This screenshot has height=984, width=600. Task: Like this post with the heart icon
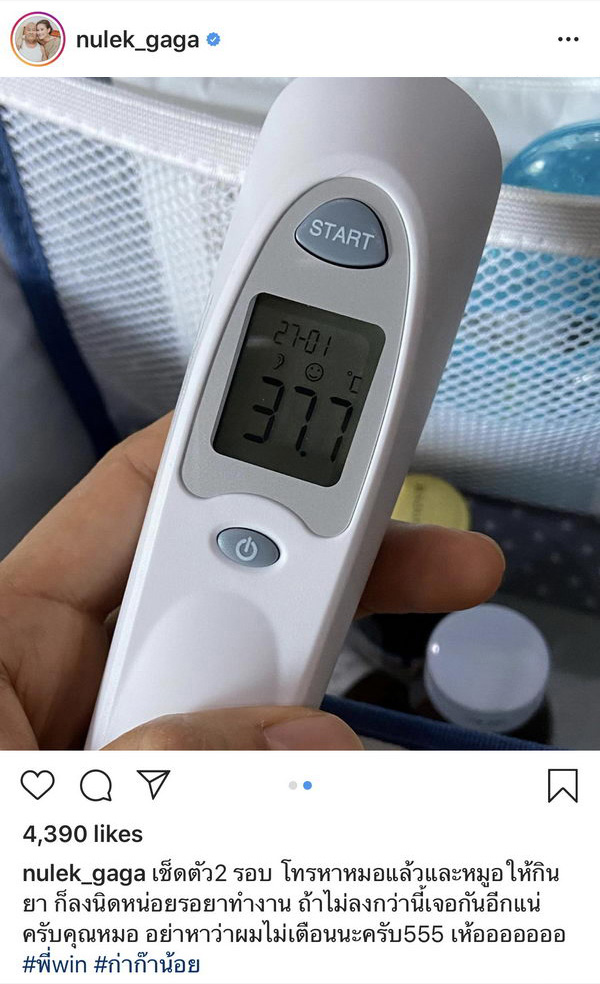pos(37,785)
